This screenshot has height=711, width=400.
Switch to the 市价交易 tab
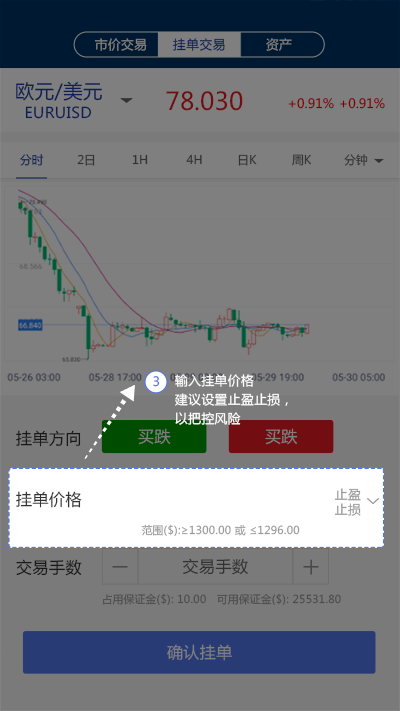point(120,45)
